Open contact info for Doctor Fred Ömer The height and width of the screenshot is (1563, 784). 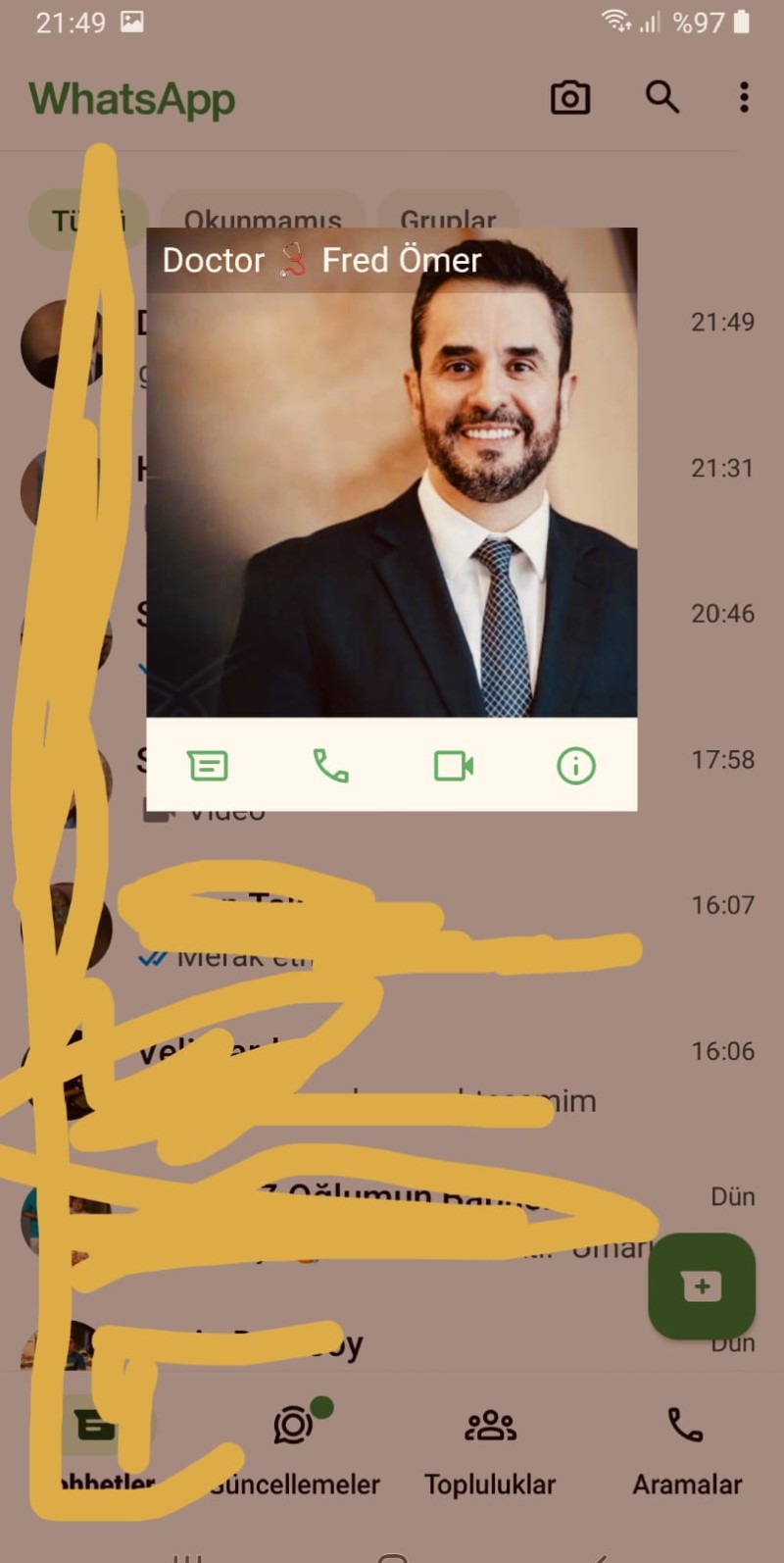click(x=576, y=765)
